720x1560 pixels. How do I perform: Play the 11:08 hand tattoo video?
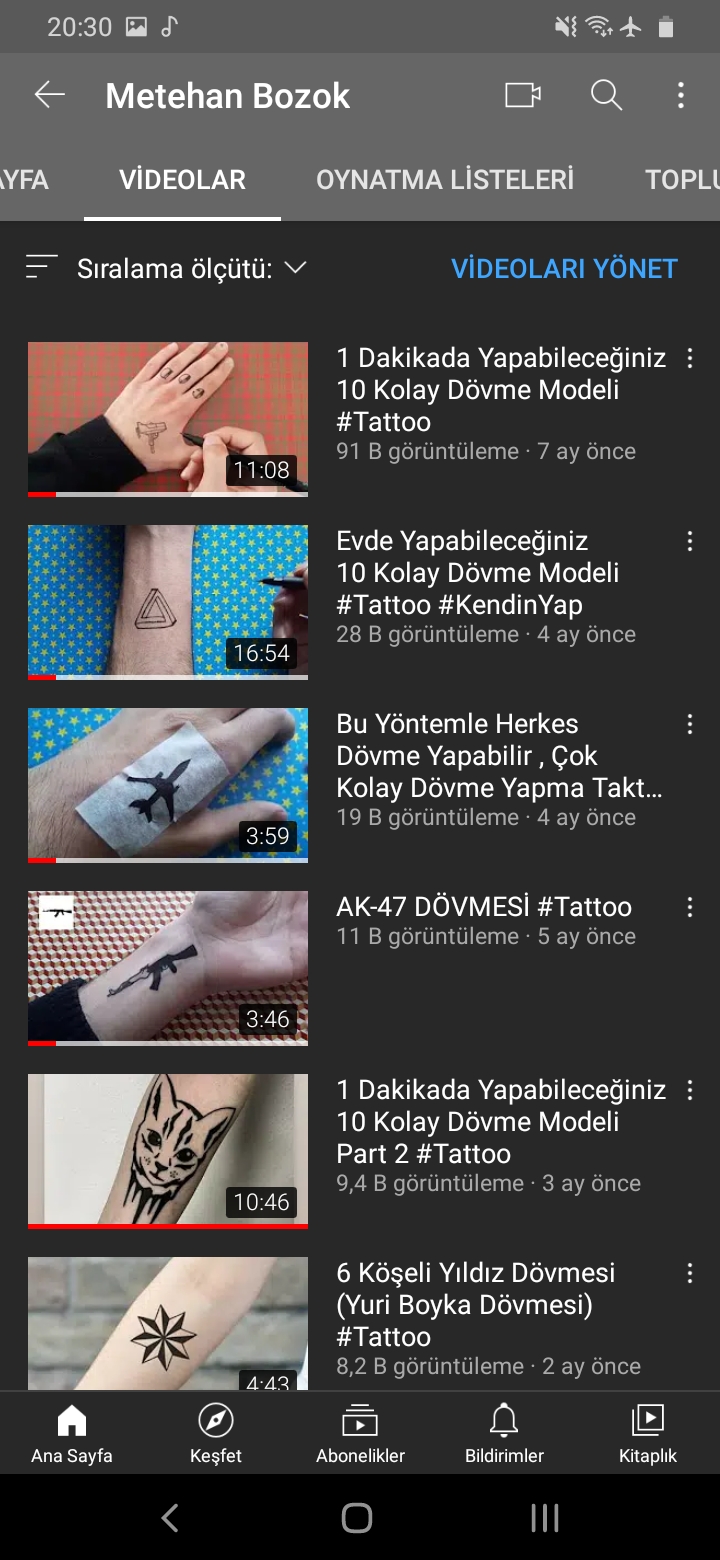coord(168,419)
